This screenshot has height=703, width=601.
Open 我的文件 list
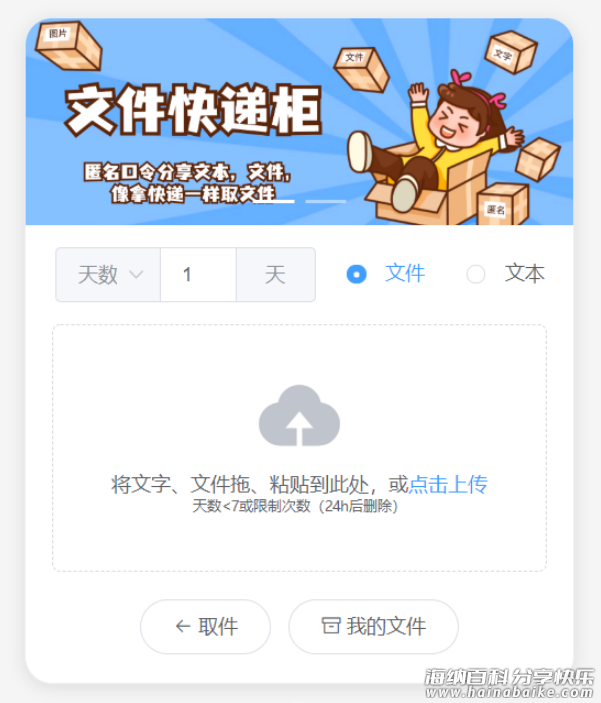coord(373,627)
